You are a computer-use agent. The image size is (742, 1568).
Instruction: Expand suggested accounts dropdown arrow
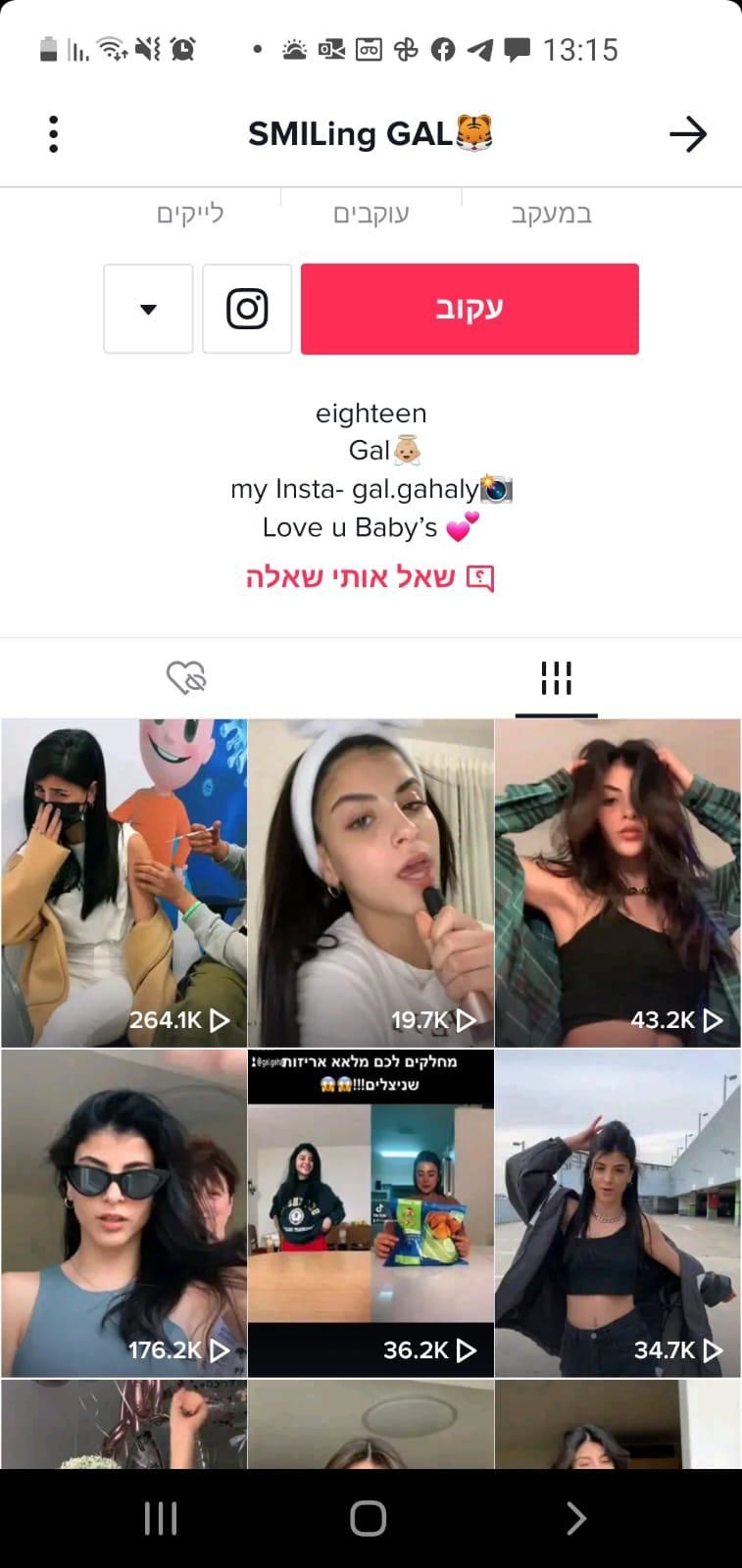pyautogui.click(x=148, y=309)
